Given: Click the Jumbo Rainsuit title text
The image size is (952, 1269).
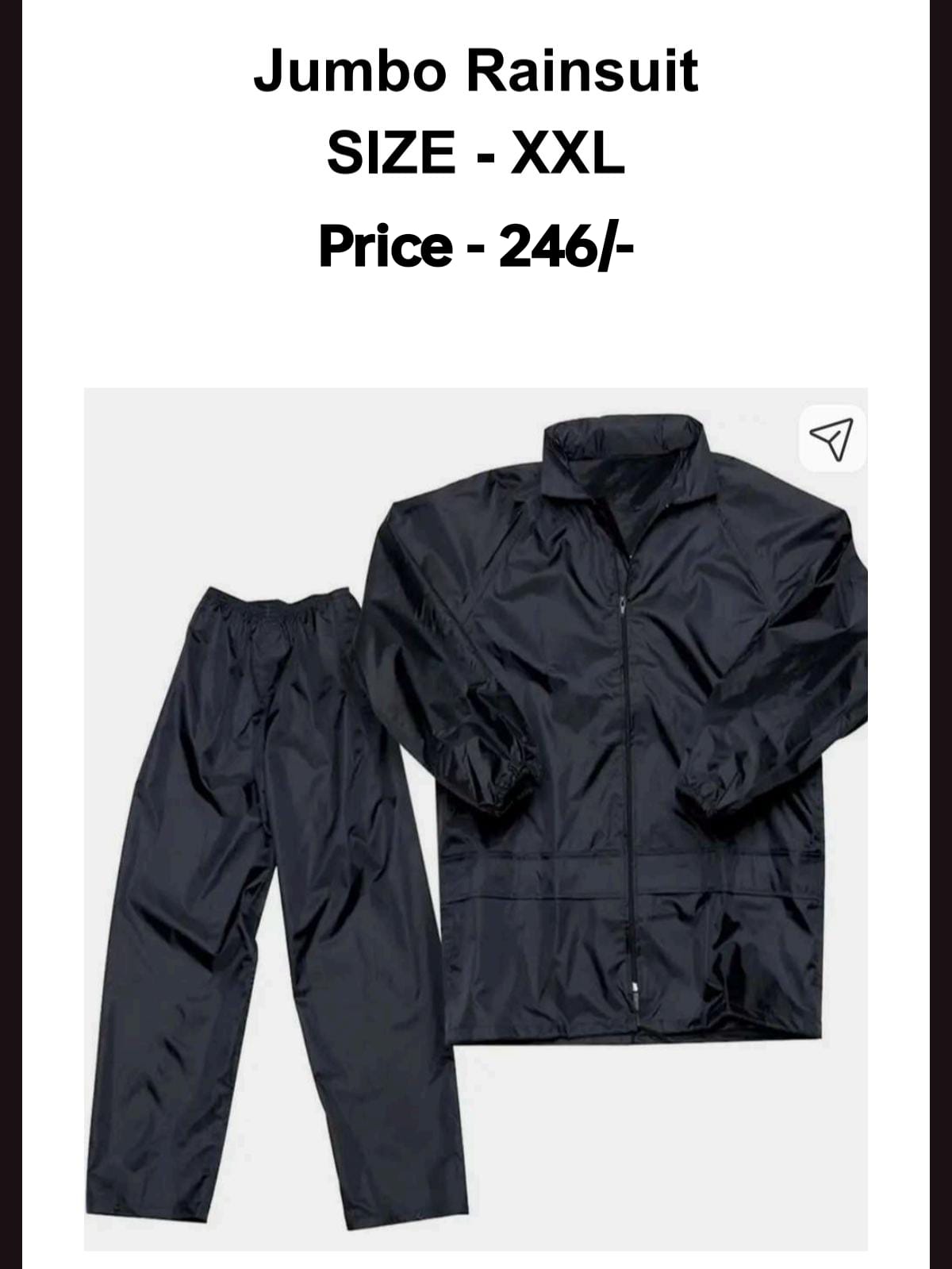Looking at the screenshot, I should (475, 73).
